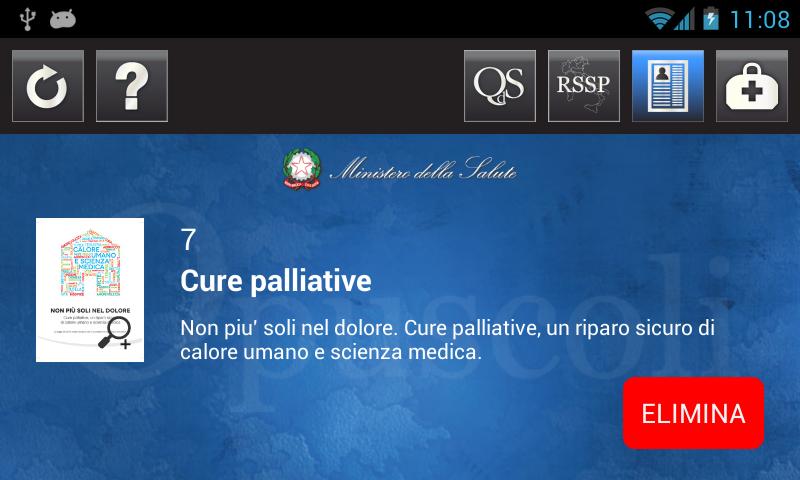The image size is (800, 480).
Task: Tap the refresh icon in the toolbar
Action: tap(48, 86)
